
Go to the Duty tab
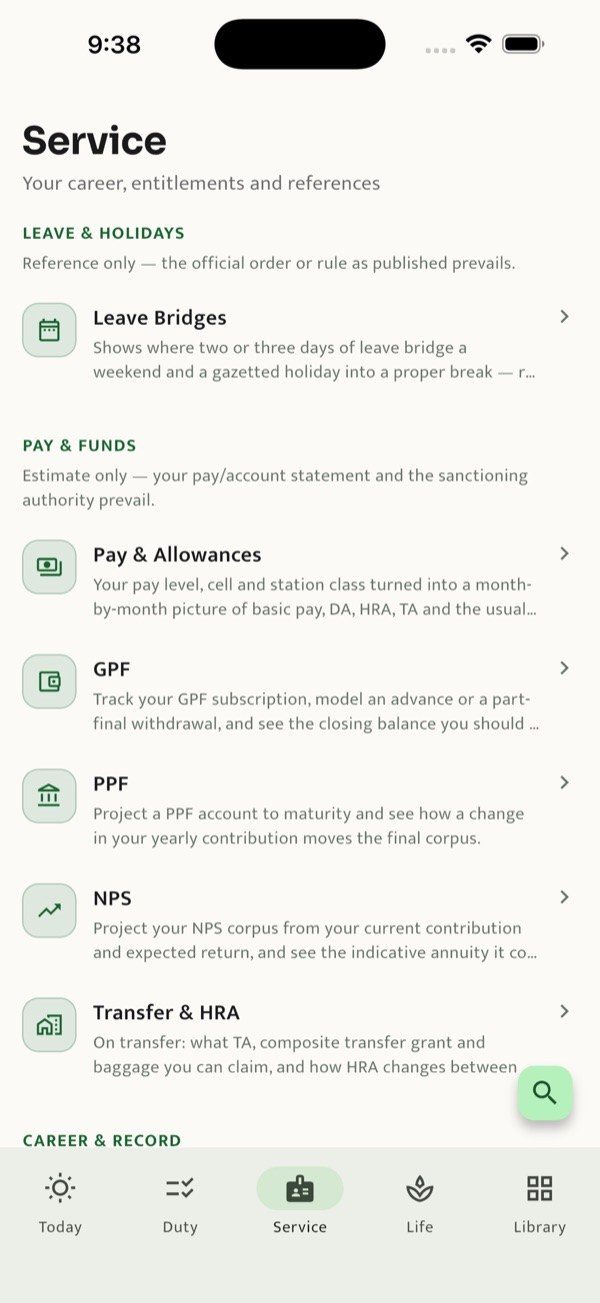coord(180,1204)
